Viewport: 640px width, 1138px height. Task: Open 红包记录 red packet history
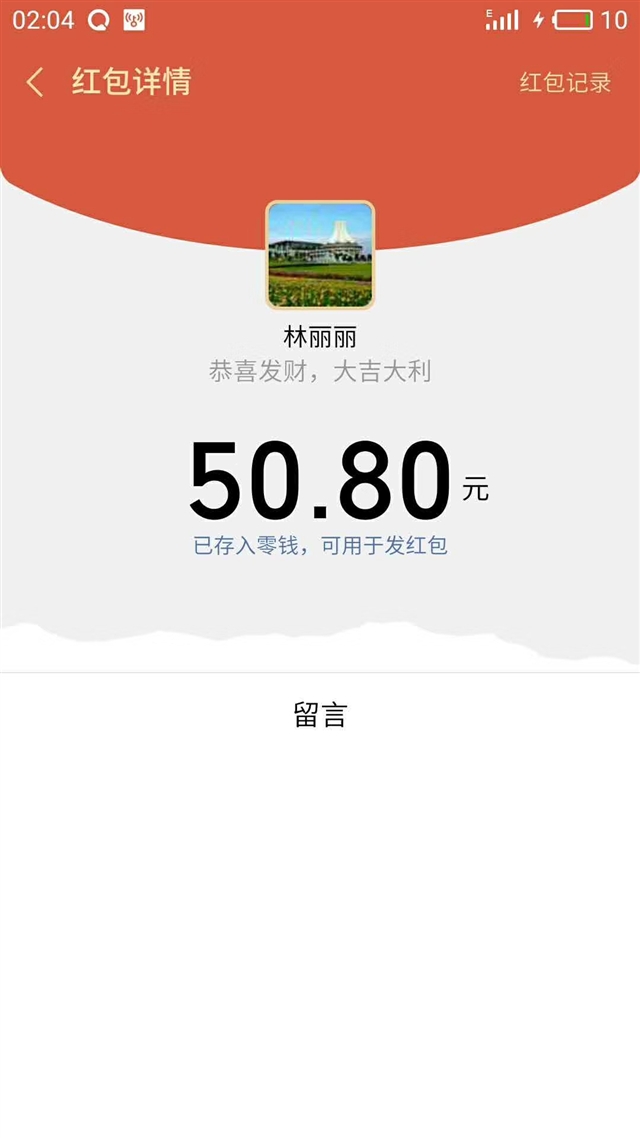565,83
